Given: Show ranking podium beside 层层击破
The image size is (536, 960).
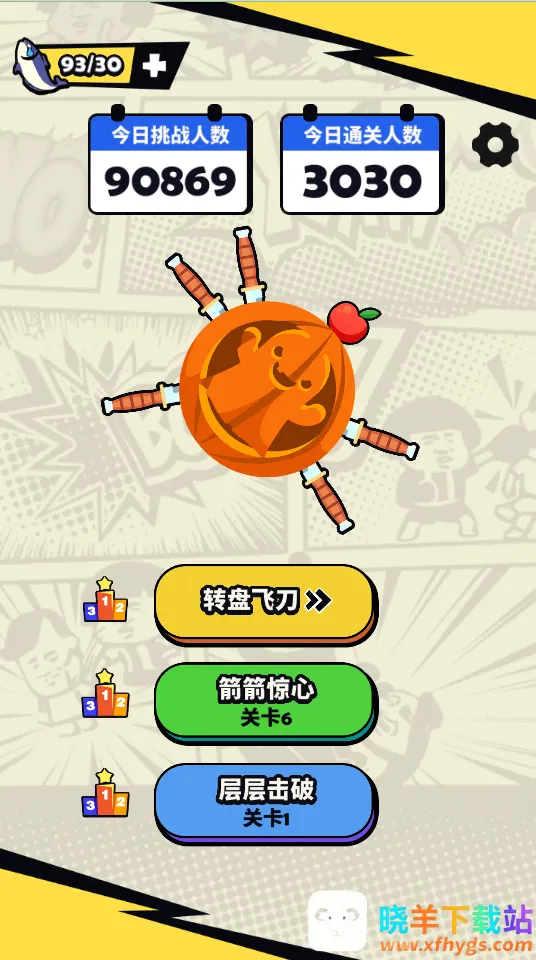Looking at the screenshot, I should (x=105, y=793).
